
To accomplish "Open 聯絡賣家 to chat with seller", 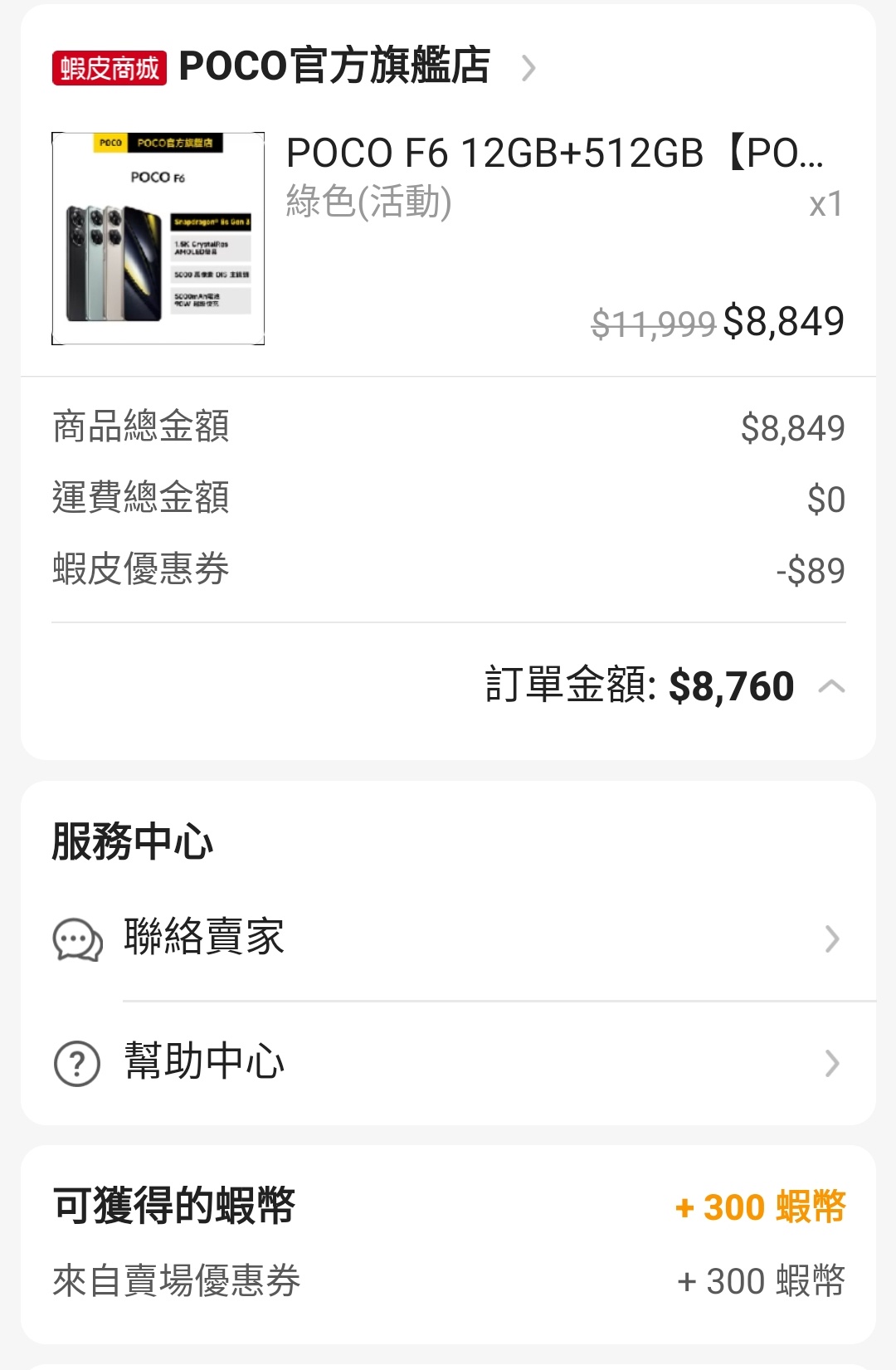I will coord(448,939).
